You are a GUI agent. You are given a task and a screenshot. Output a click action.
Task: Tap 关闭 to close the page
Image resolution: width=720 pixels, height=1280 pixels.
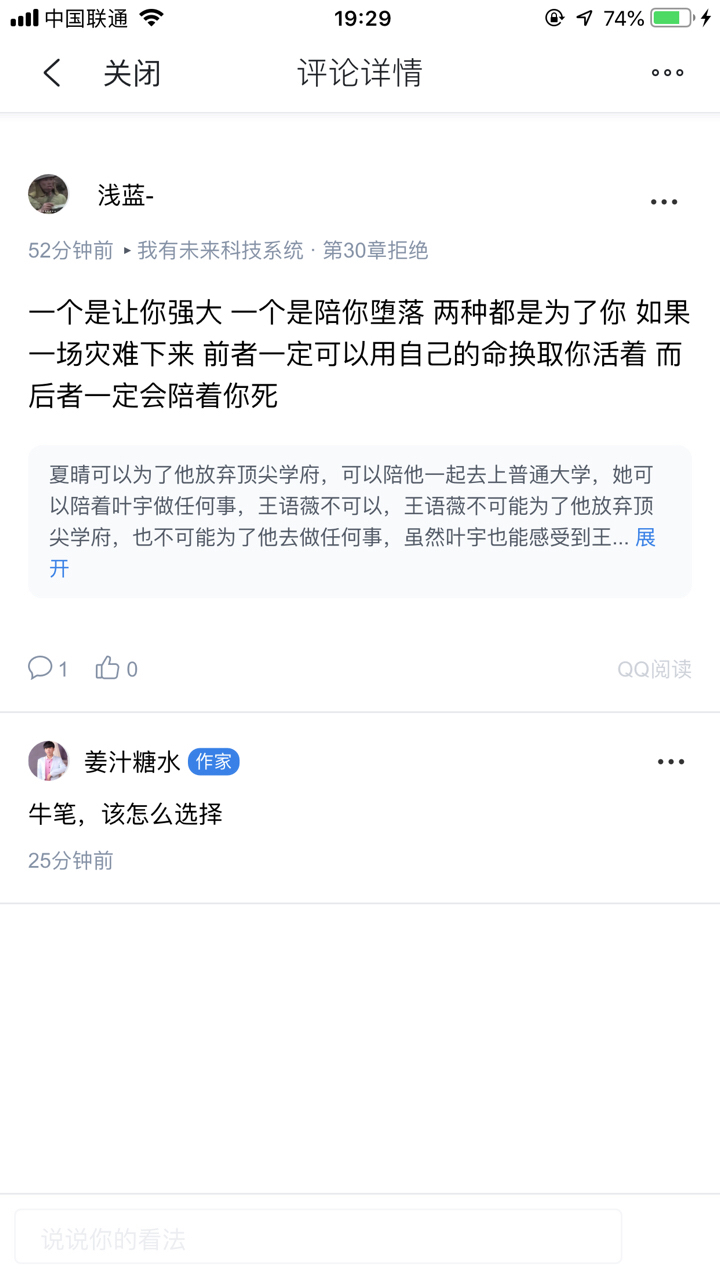click(x=132, y=73)
